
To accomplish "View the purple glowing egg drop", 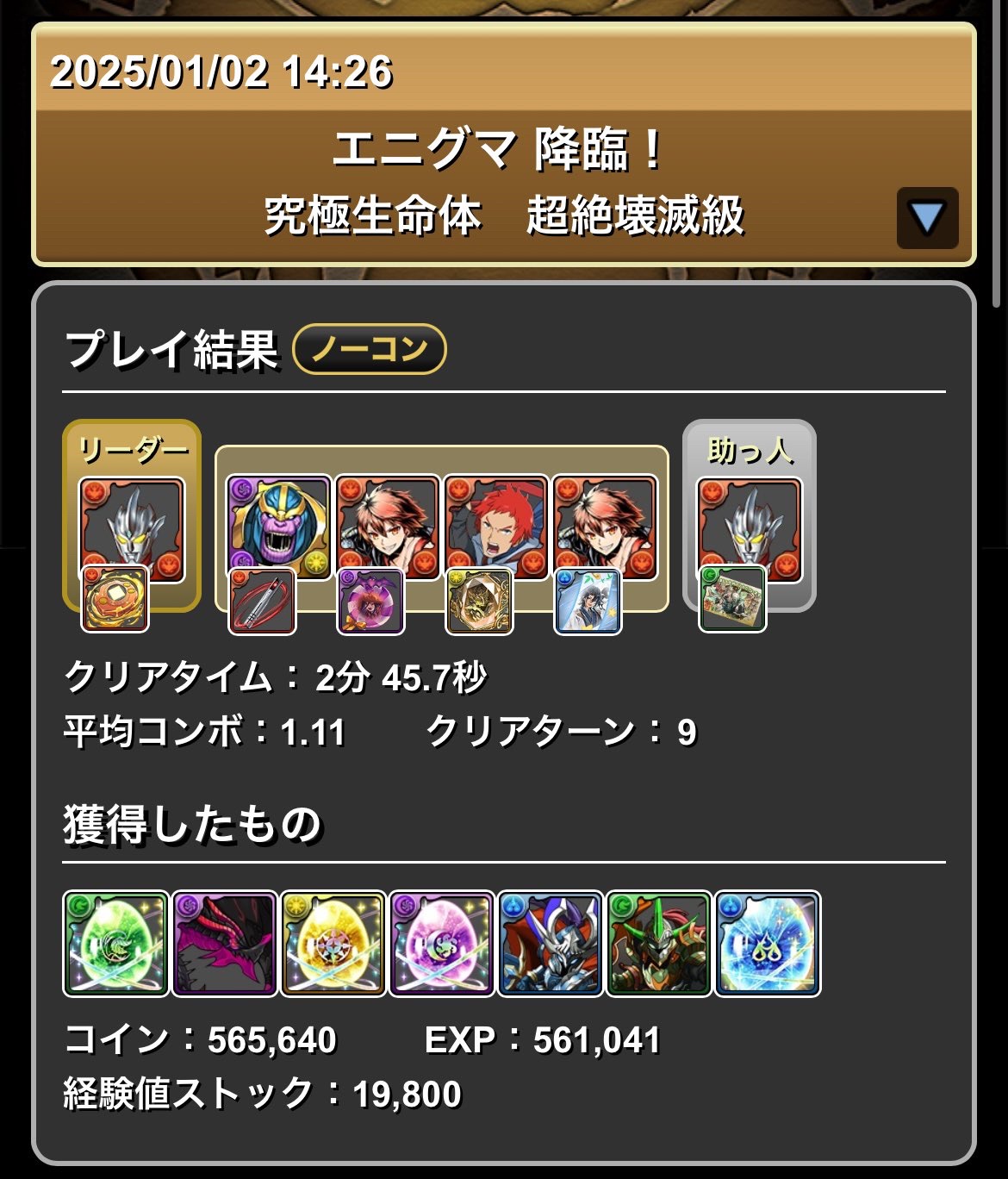I will tap(442, 944).
